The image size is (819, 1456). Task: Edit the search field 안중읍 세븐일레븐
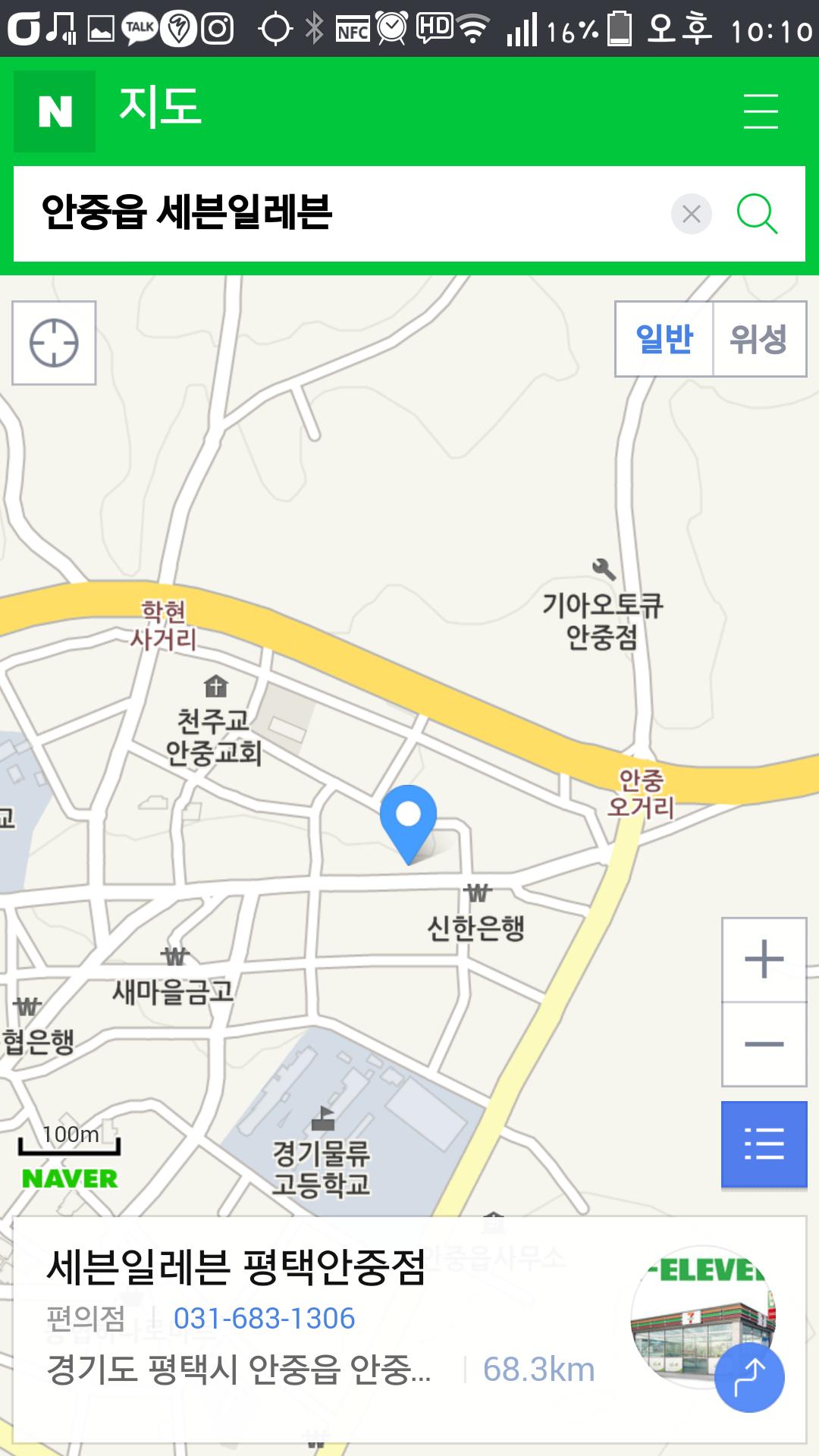tap(341, 214)
